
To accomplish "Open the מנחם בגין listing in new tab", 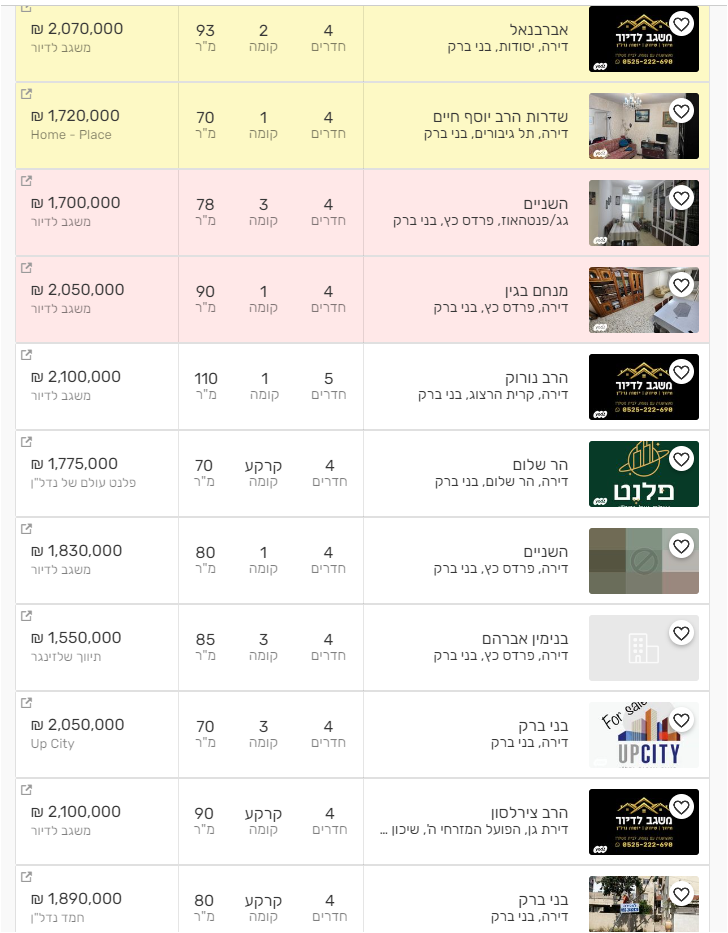I will click(x=27, y=268).
